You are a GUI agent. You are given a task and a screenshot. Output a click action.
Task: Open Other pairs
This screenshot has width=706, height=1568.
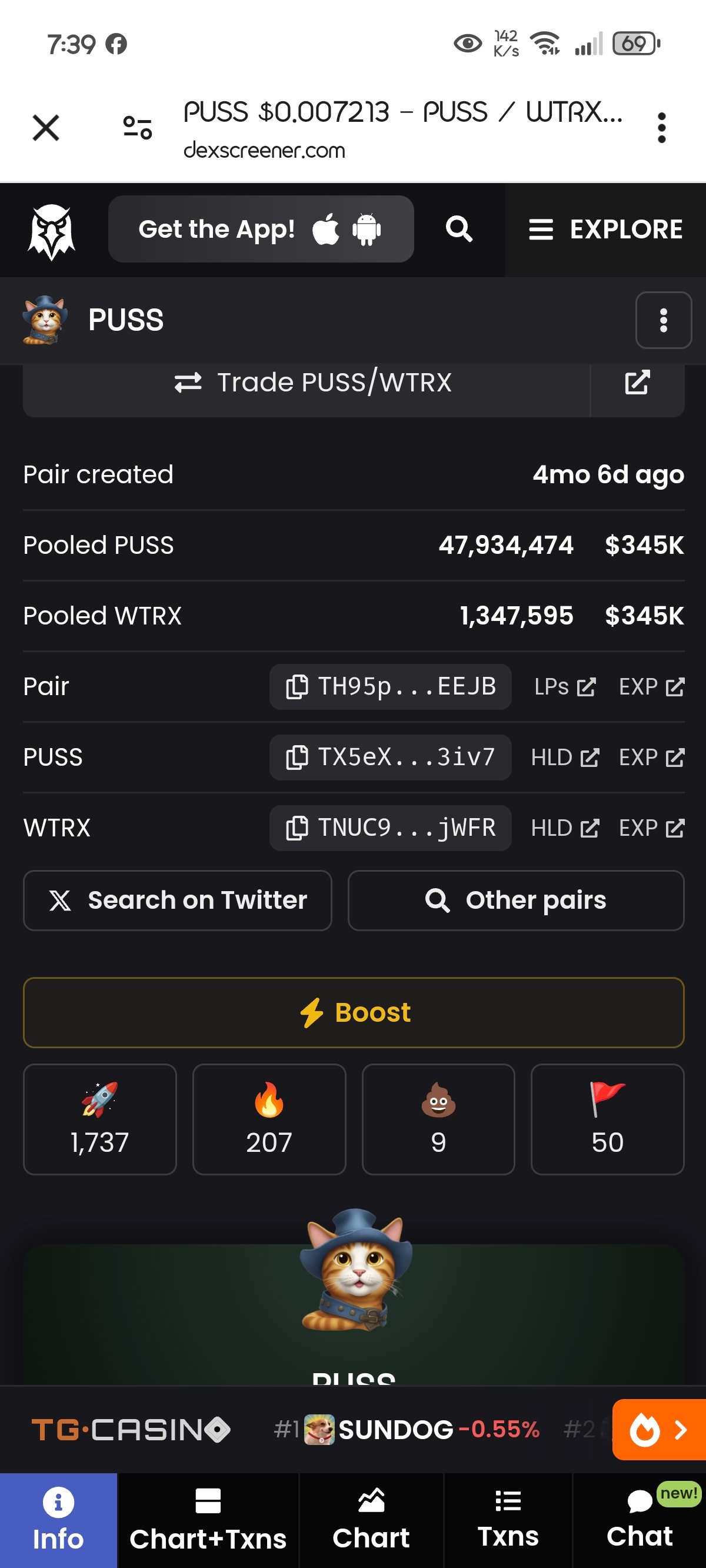click(x=516, y=901)
